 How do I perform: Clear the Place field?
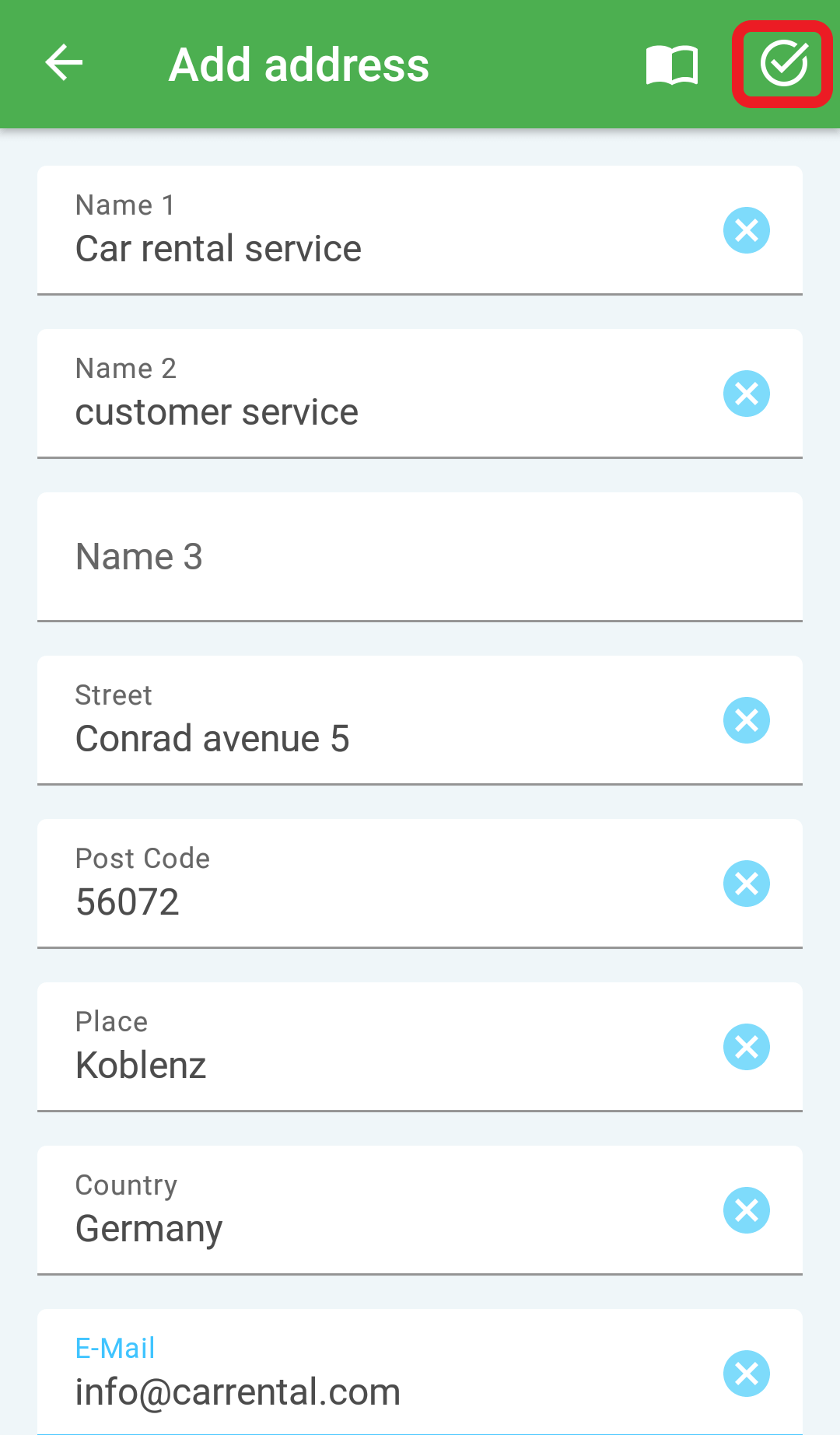(x=747, y=1047)
